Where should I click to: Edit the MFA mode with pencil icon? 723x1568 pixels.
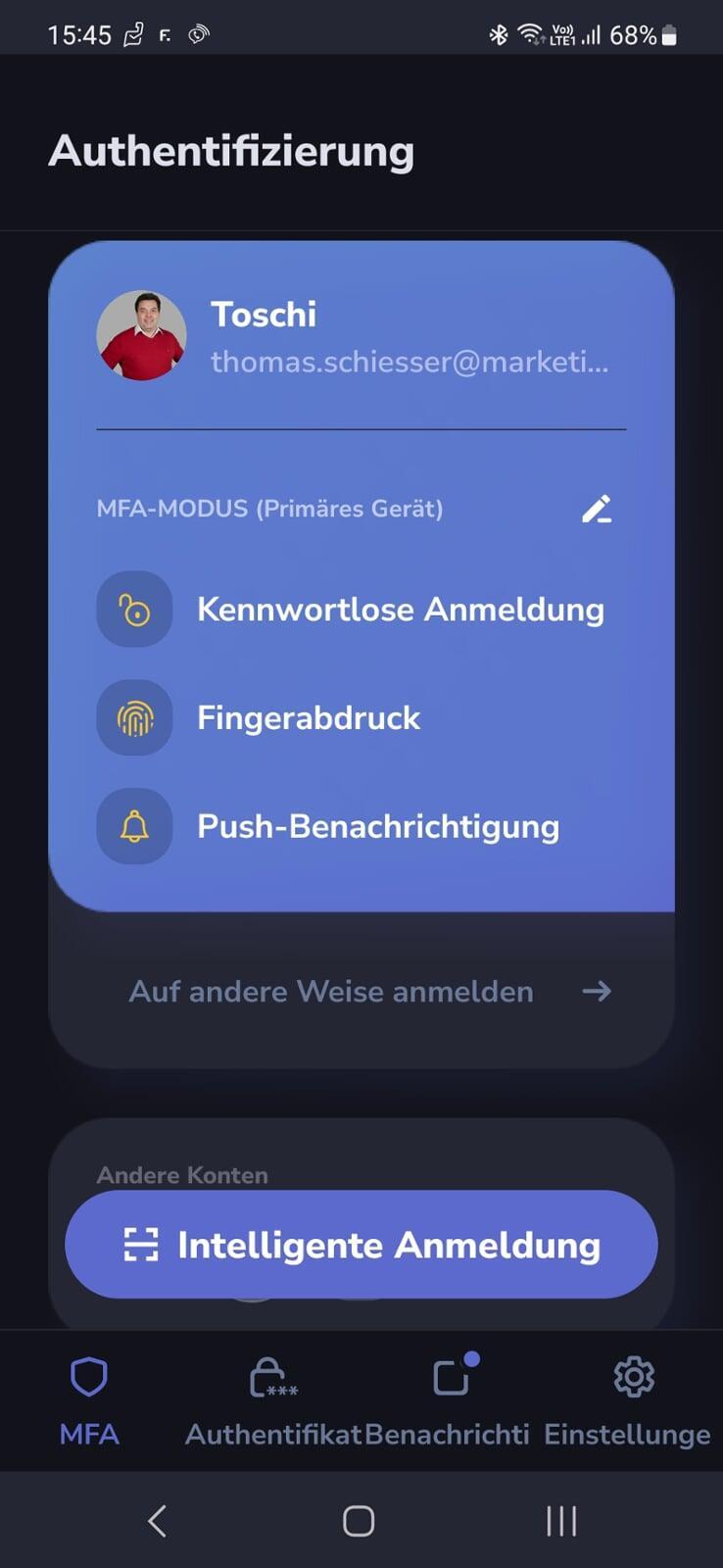[x=596, y=509]
